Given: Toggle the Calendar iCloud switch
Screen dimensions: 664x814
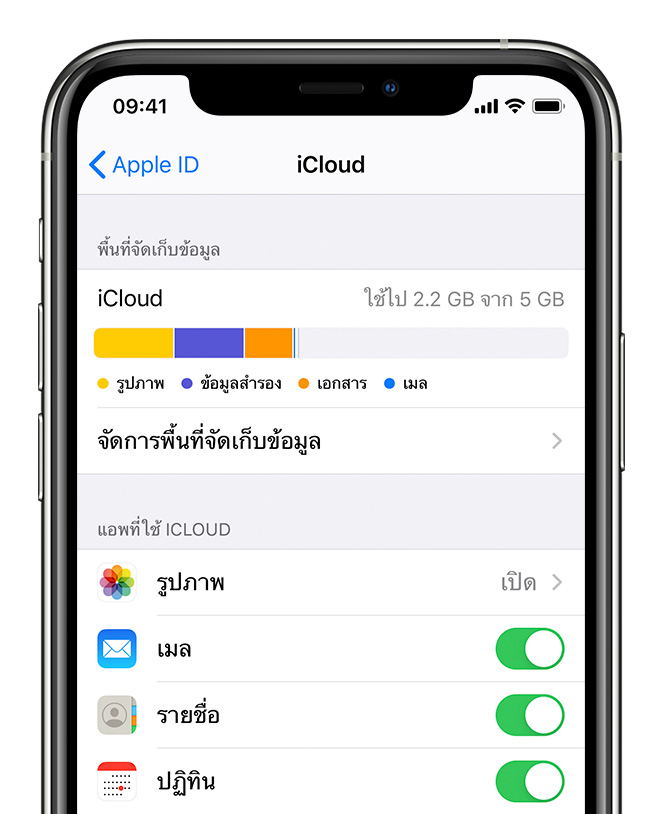Looking at the screenshot, I should [530, 781].
